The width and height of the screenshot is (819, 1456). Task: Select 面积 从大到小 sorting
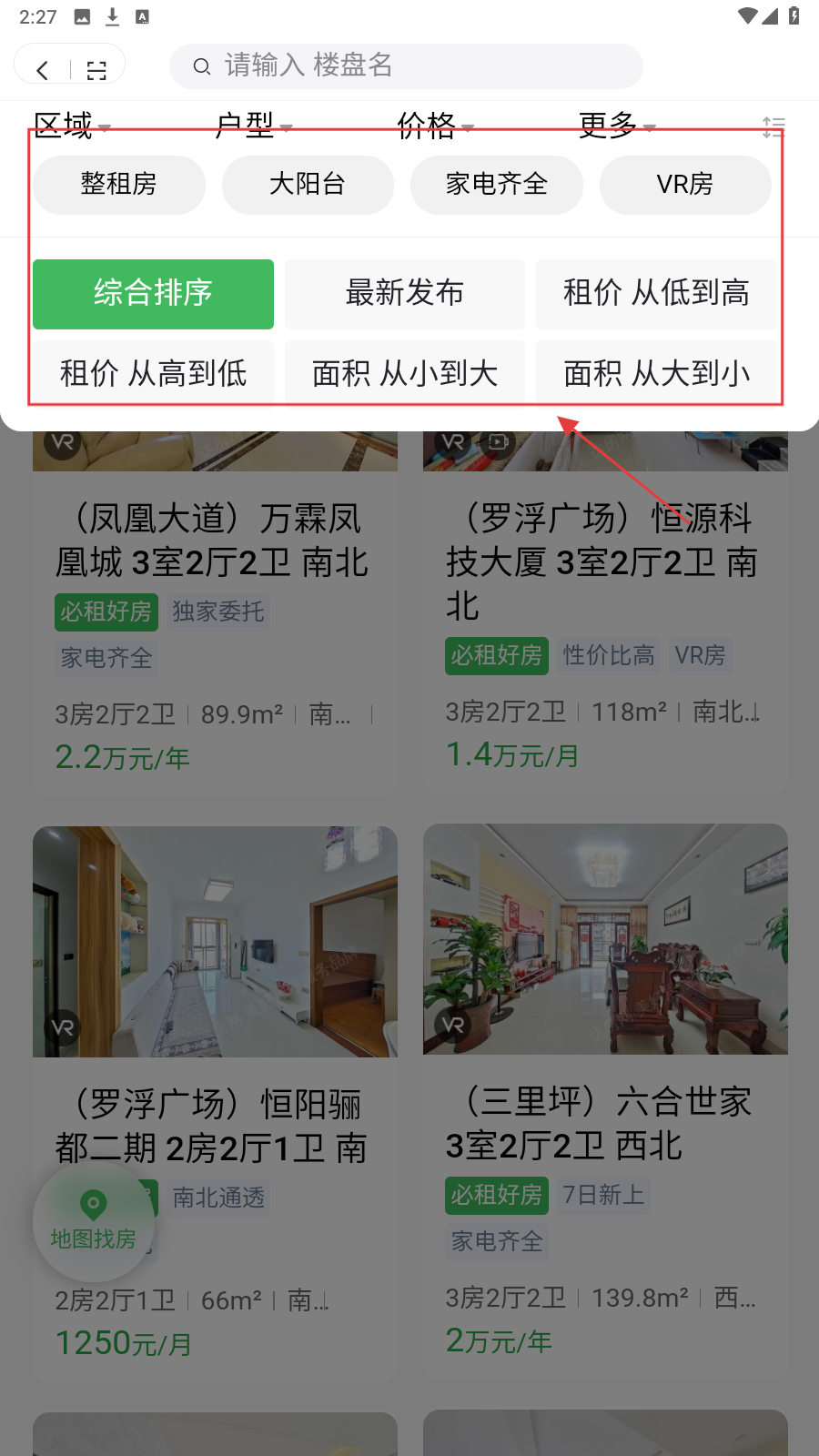click(656, 373)
